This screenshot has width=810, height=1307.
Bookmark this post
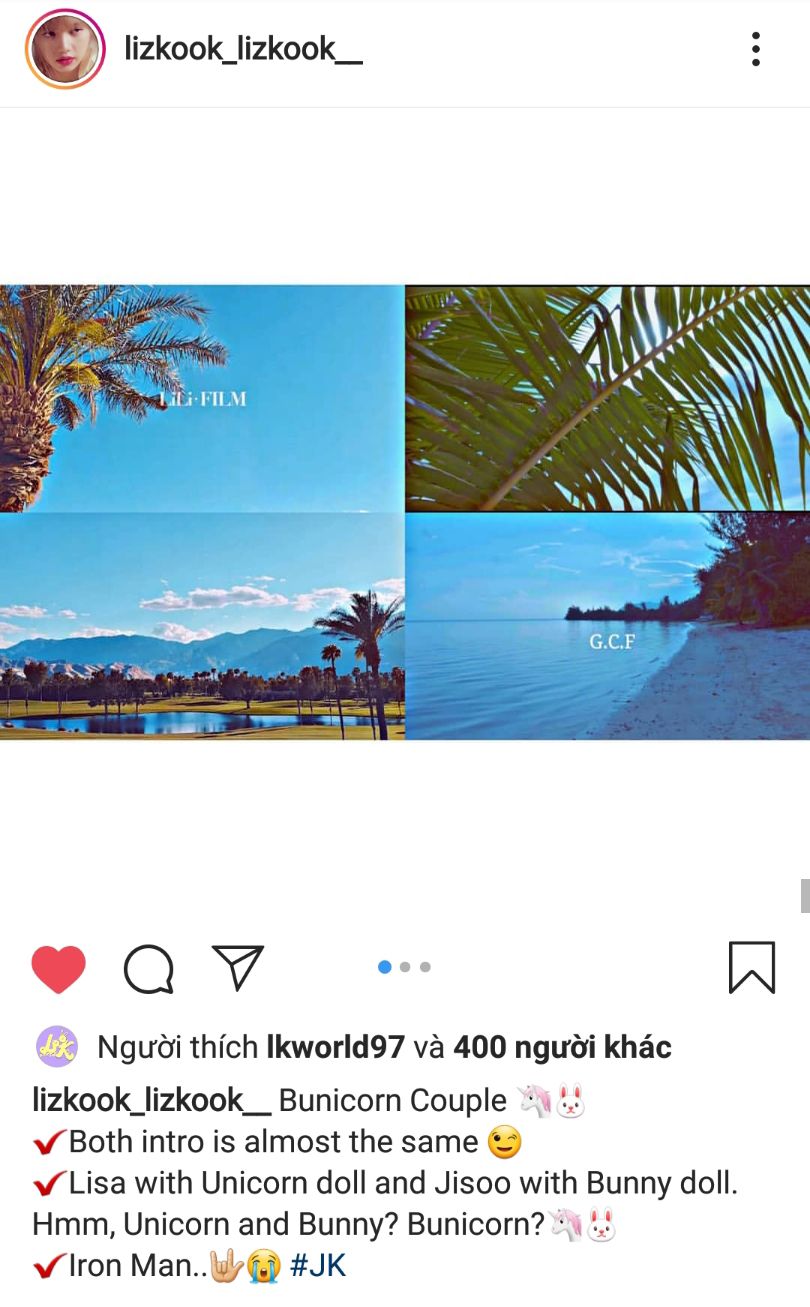(752, 967)
